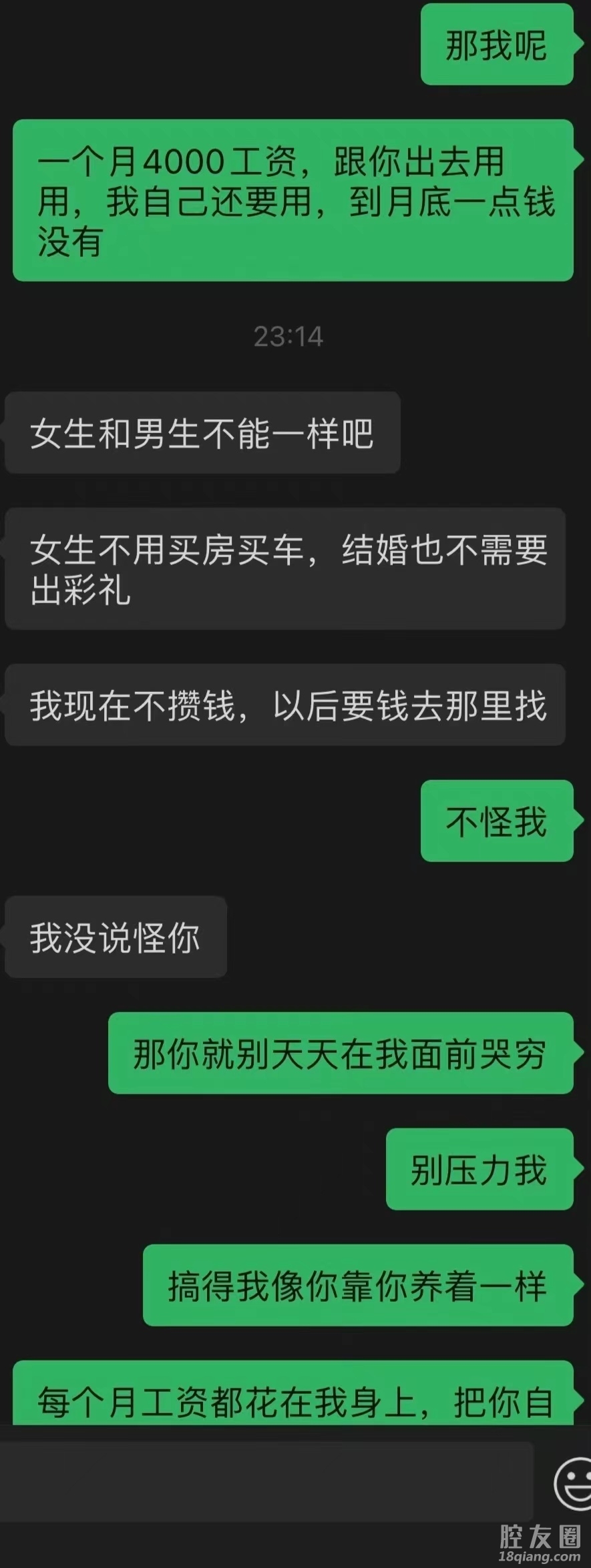
Task: Tap the message input field
Action: pyautogui.click(x=267, y=1483)
